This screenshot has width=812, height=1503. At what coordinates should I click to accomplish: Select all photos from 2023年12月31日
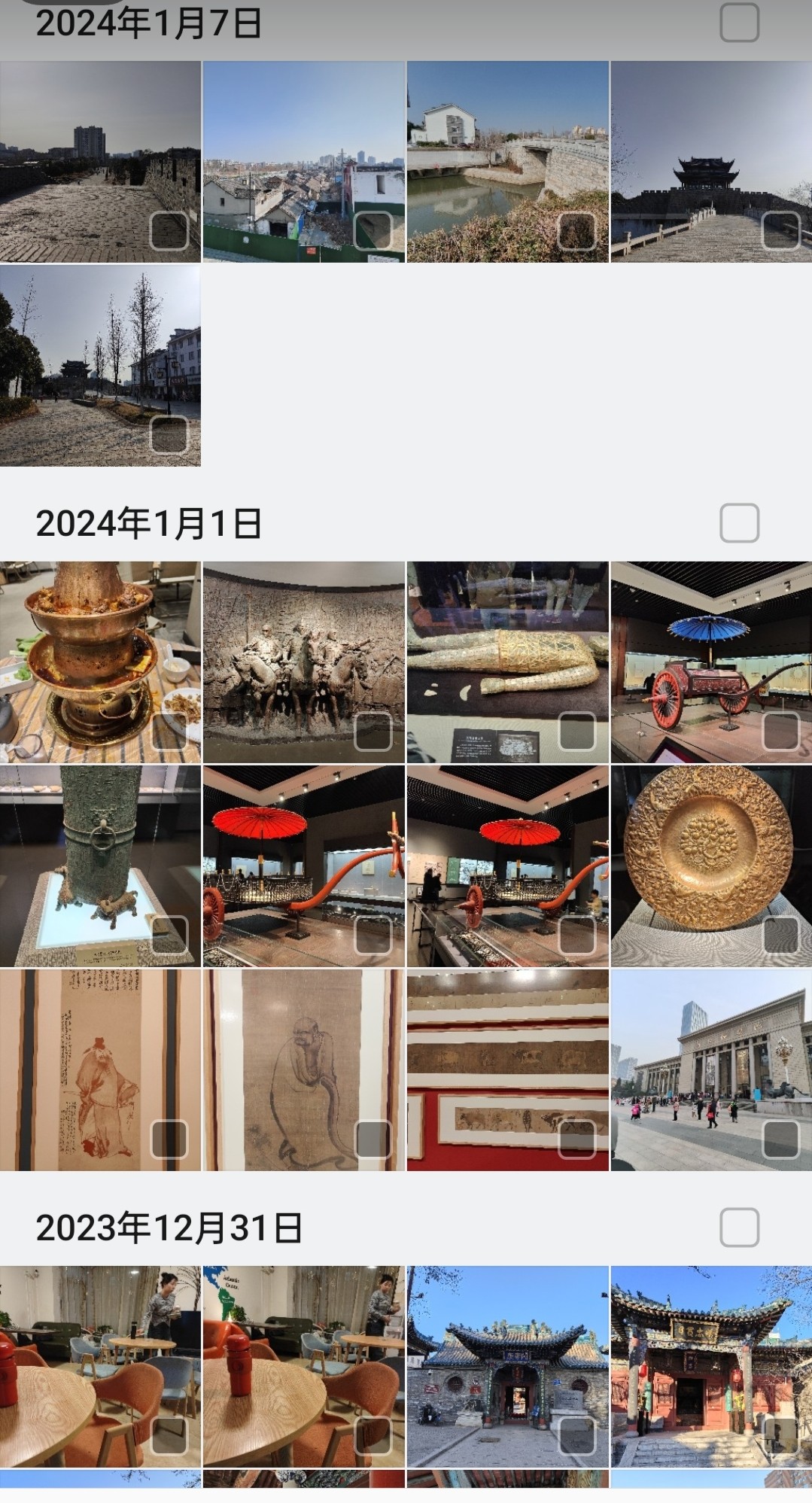[x=738, y=1228]
